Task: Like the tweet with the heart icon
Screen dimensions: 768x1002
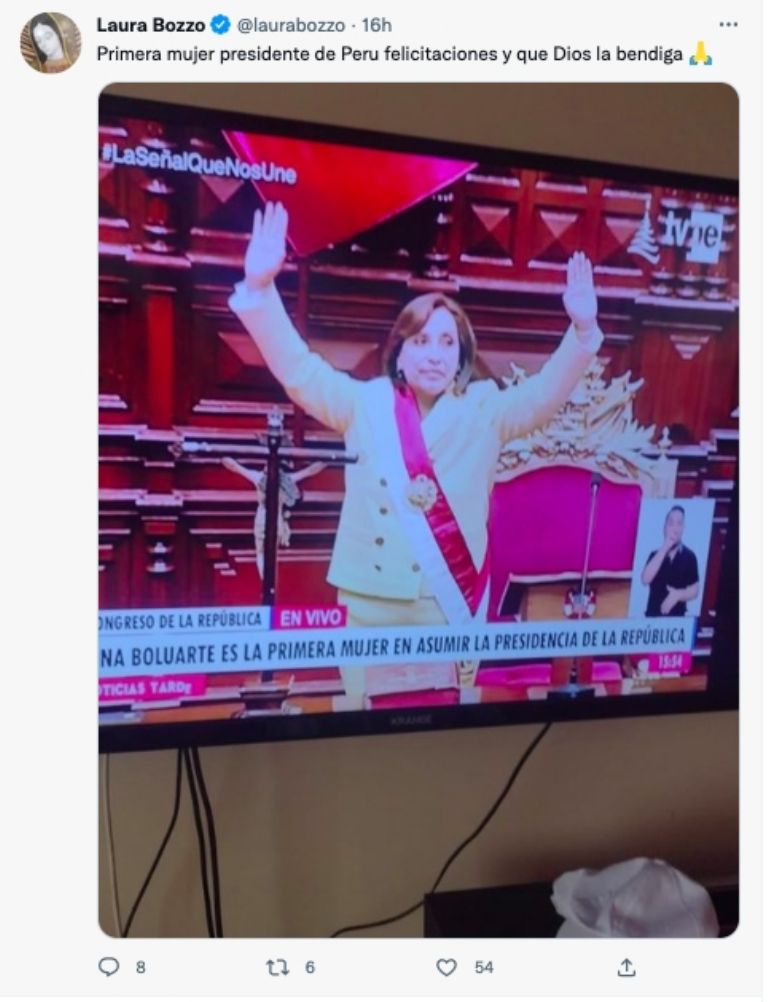Action: 447,967
